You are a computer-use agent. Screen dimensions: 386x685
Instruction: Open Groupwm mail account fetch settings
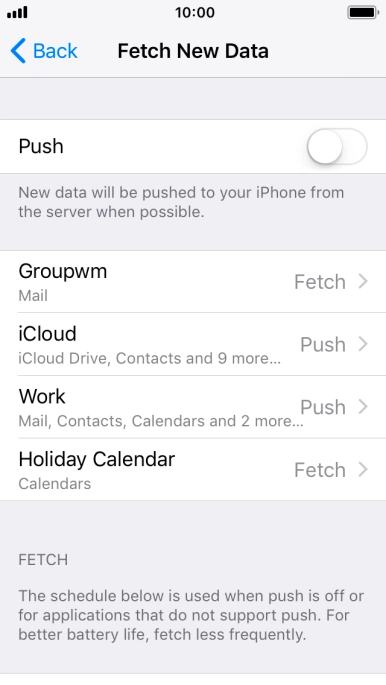coord(193,282)
